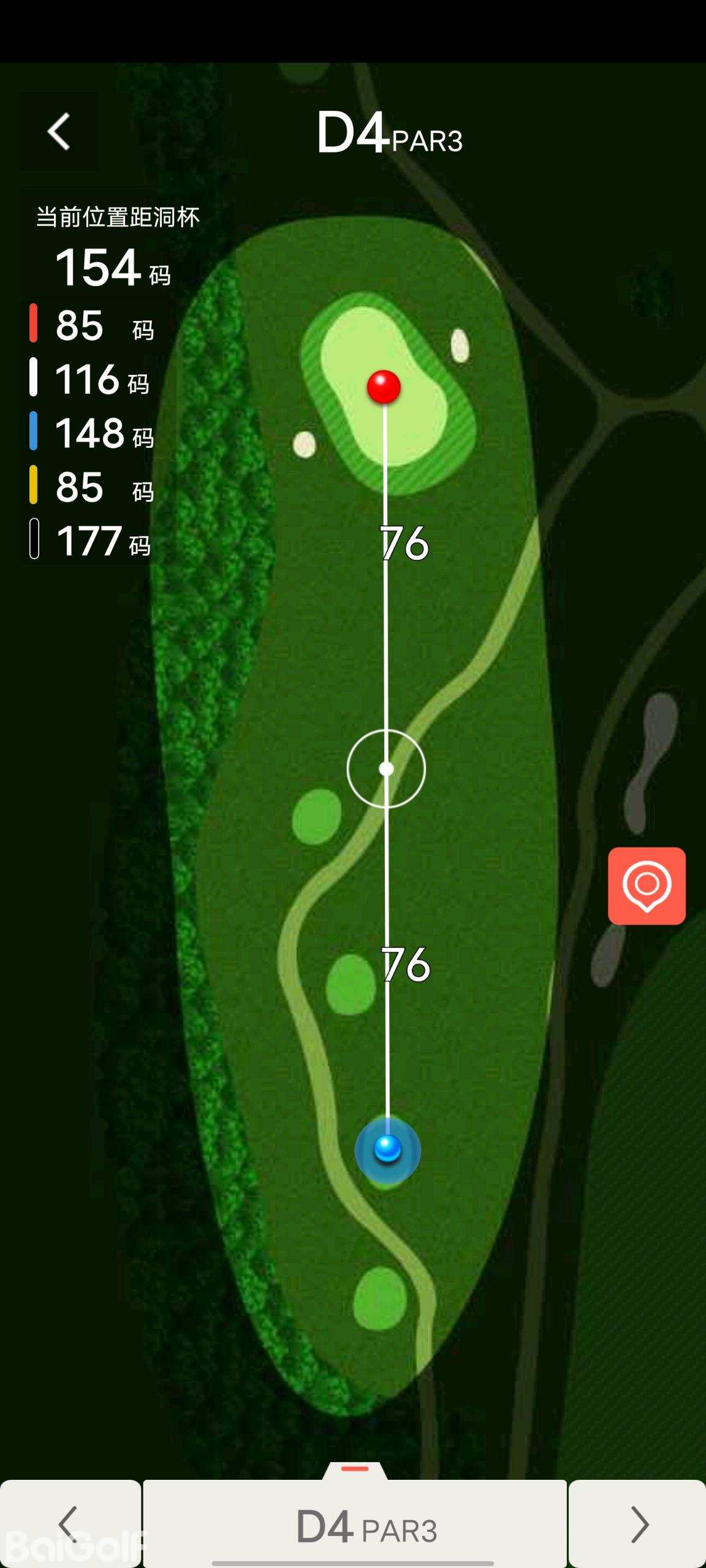Viewport: 706px width, 1568px height.
Task: Go to the next hole
Action: tap(638, 1523)
